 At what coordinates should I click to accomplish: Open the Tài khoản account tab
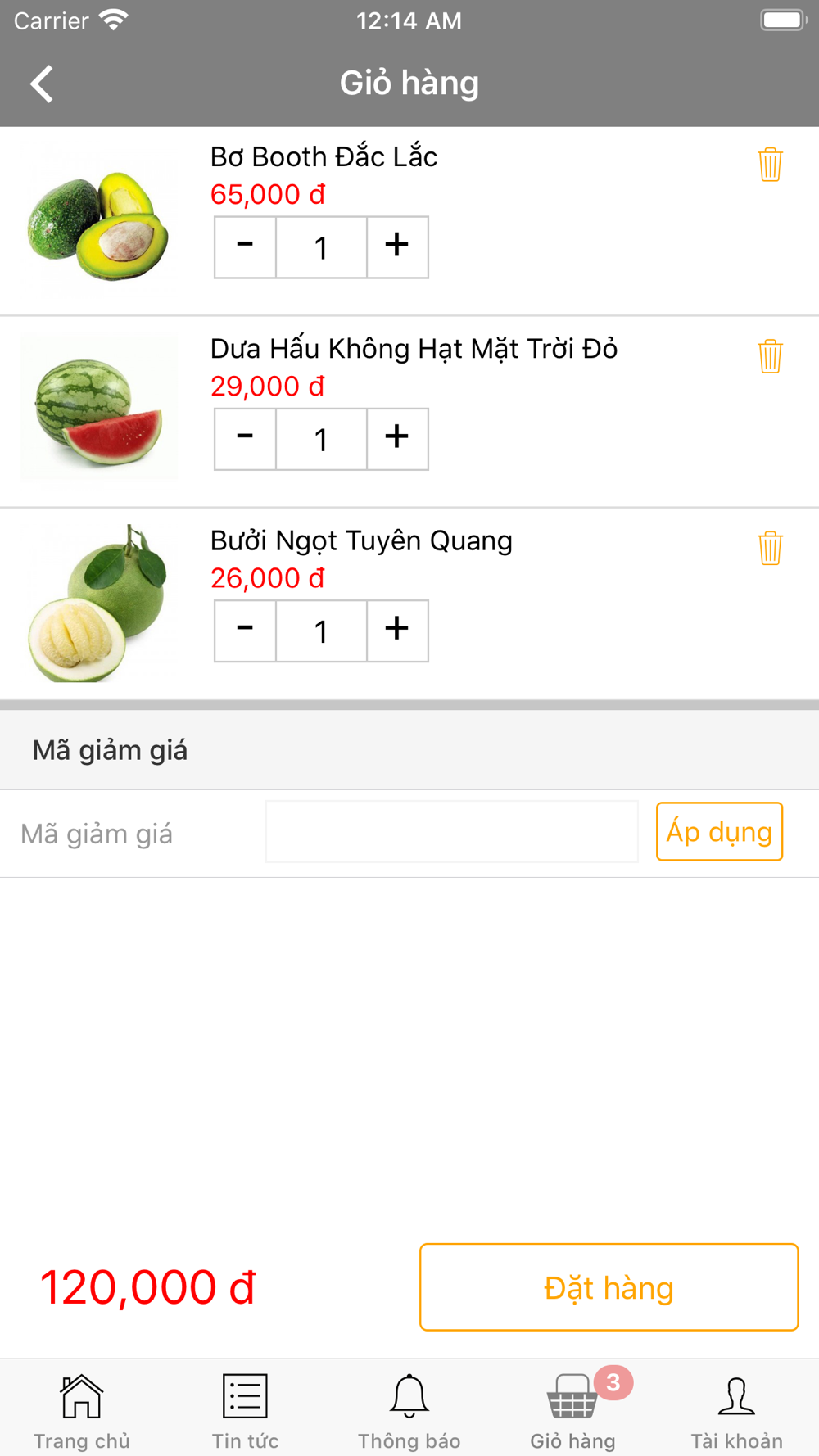coord(737,1410)
